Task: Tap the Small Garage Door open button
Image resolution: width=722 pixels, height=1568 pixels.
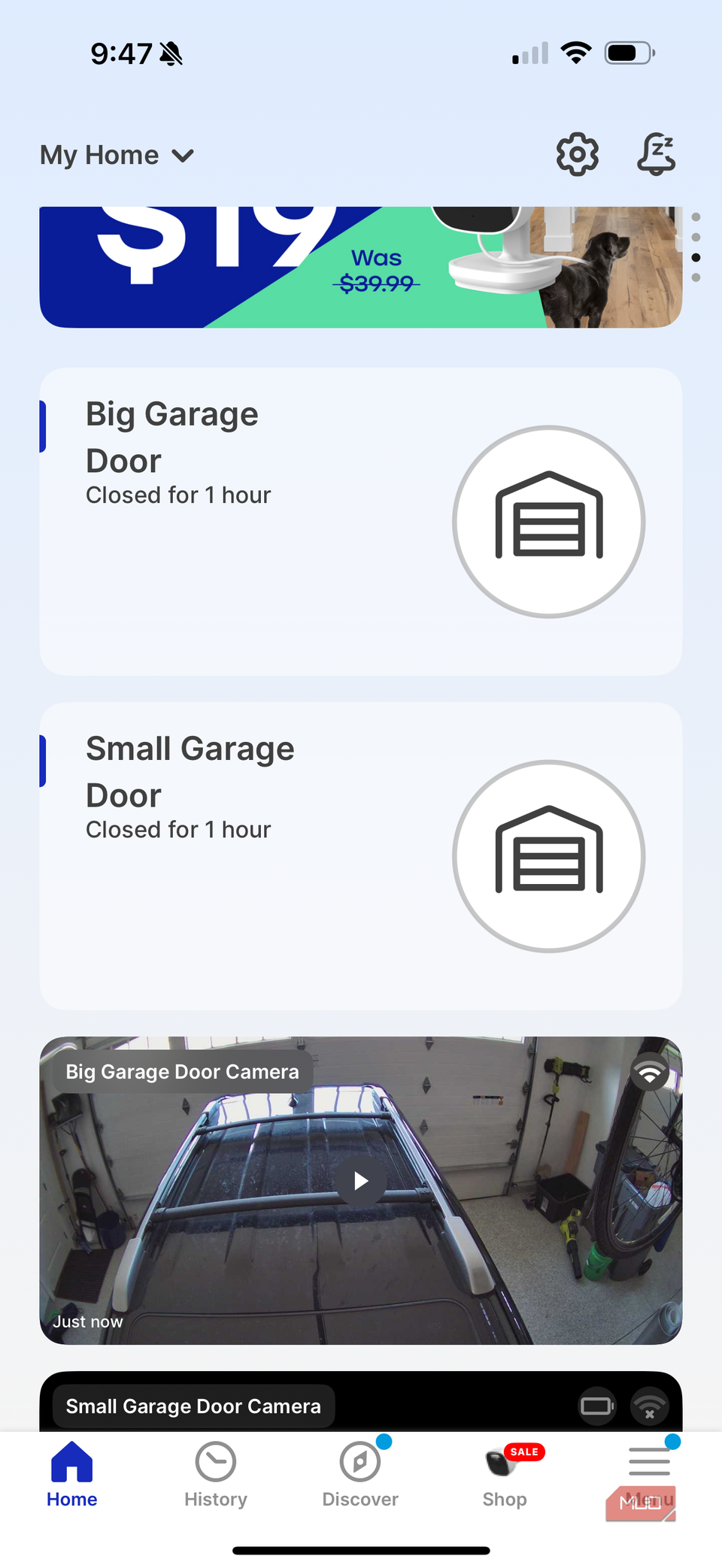Action: pos(548,856)
